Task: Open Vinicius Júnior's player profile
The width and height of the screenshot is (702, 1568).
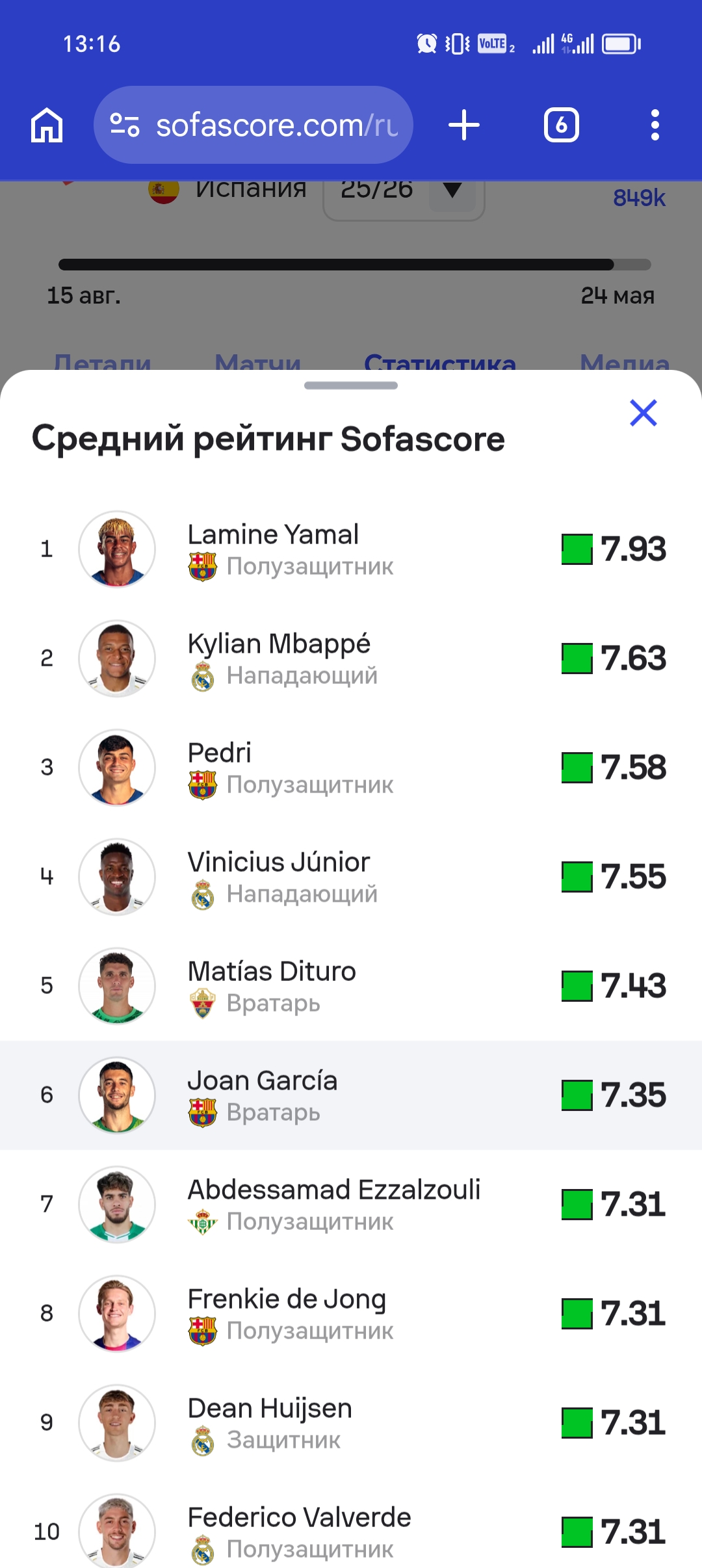Action: pos(351,877)
